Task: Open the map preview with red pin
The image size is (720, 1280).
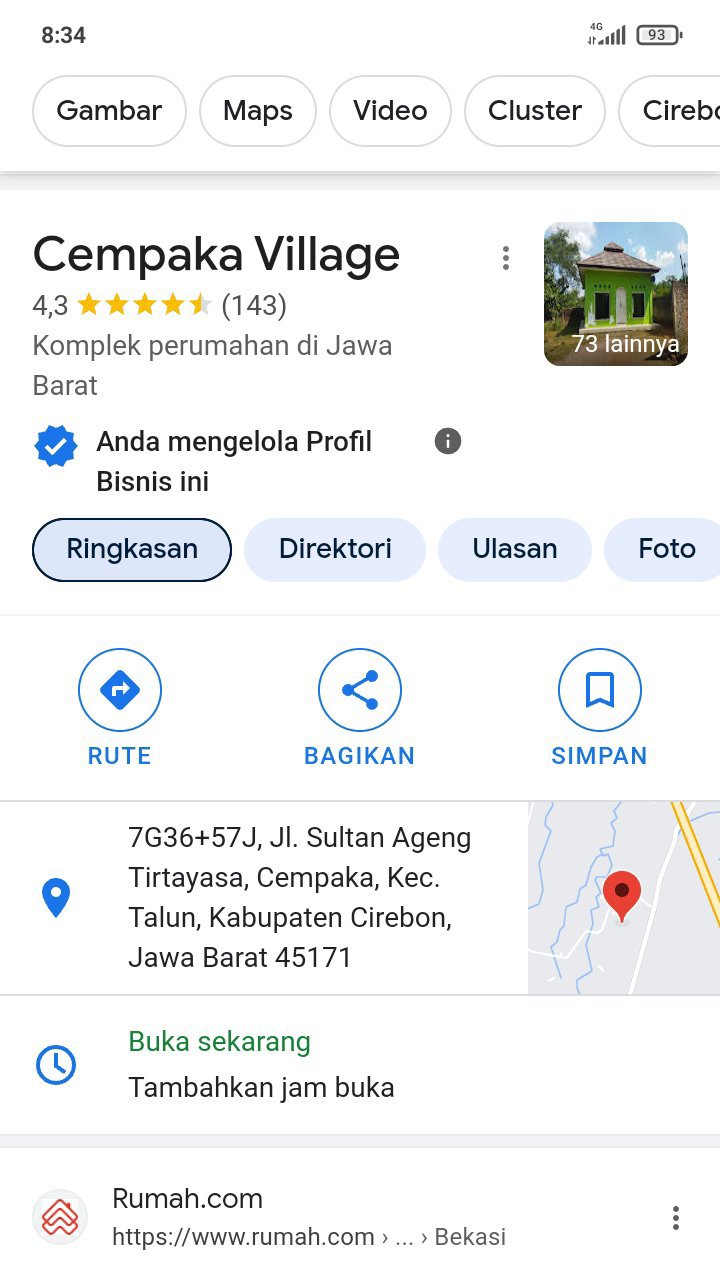Action: point(623,897)
